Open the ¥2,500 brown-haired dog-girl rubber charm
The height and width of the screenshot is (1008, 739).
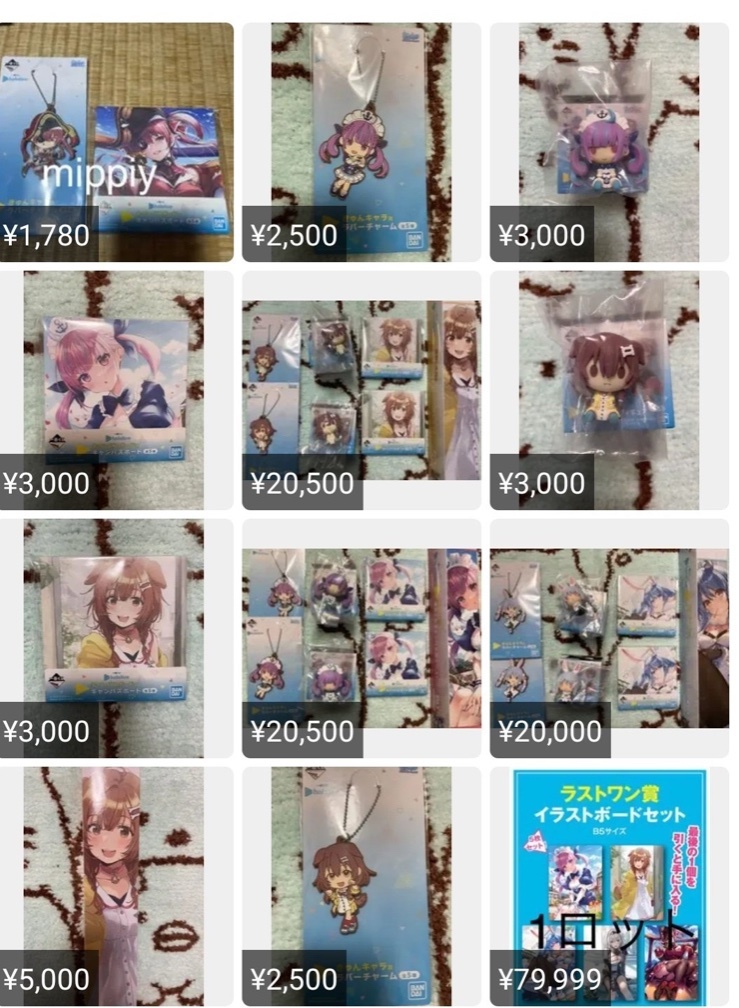point(361,884)
